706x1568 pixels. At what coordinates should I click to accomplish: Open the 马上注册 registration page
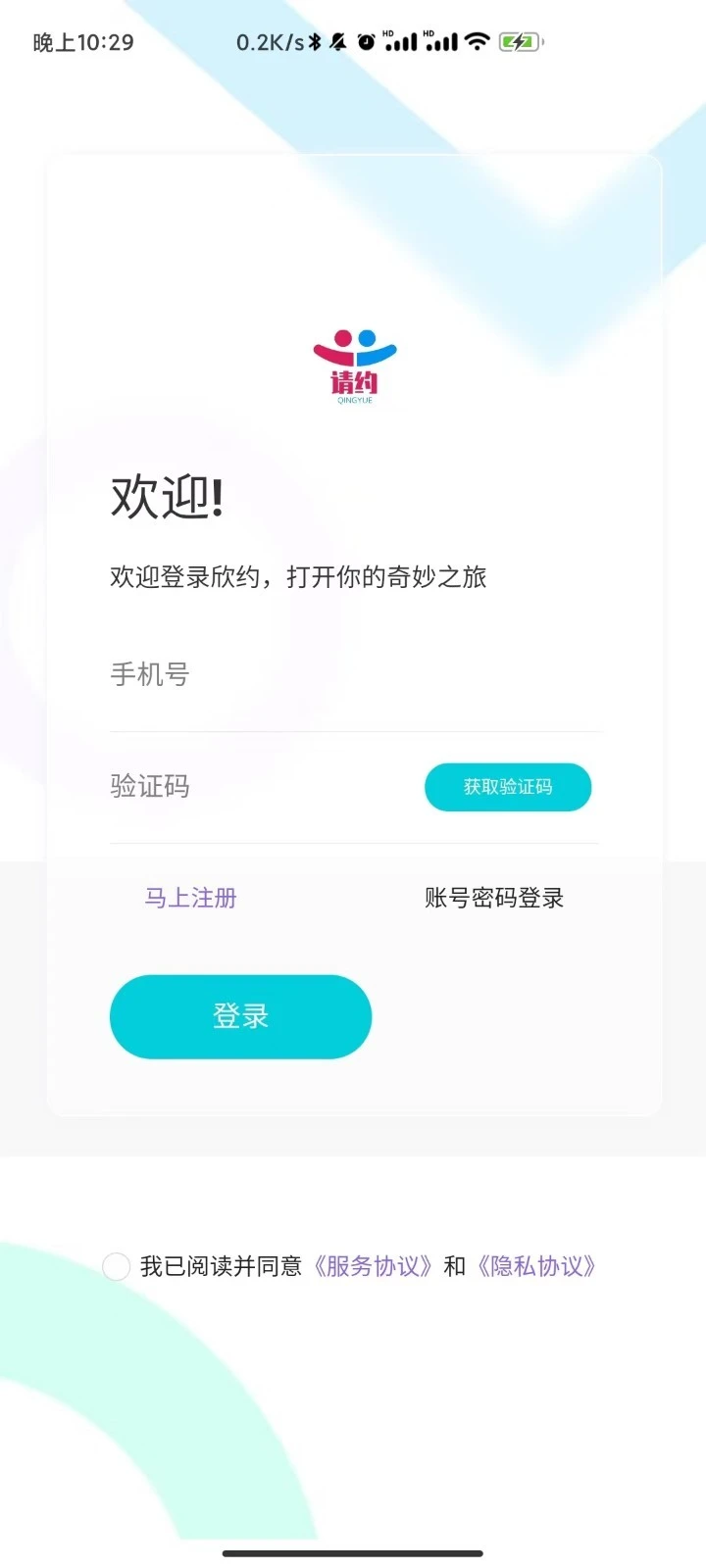(190, 897)
